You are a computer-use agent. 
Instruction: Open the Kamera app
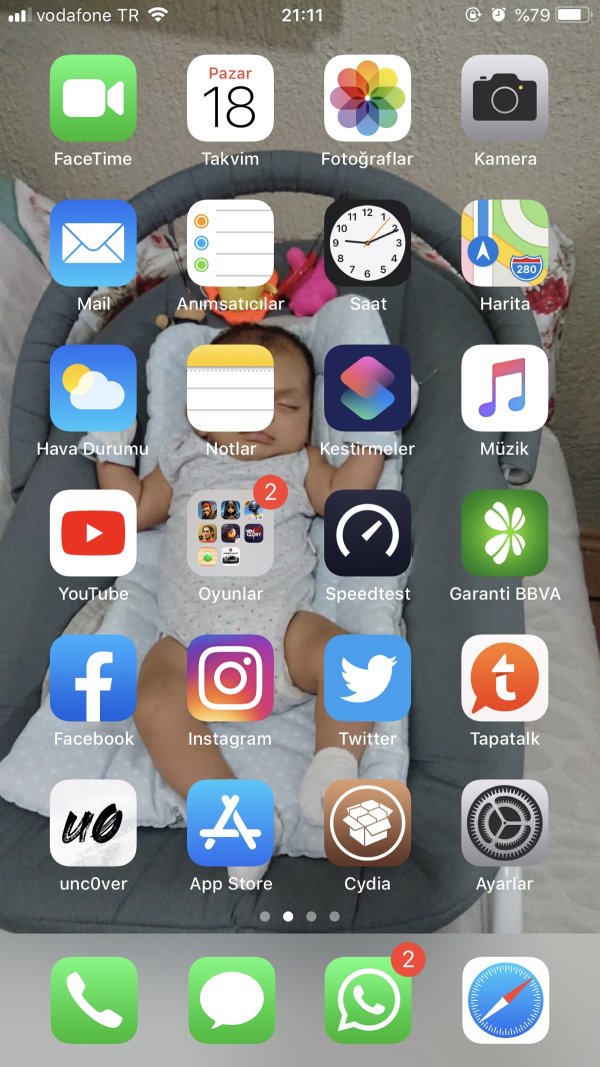point(504,98)
